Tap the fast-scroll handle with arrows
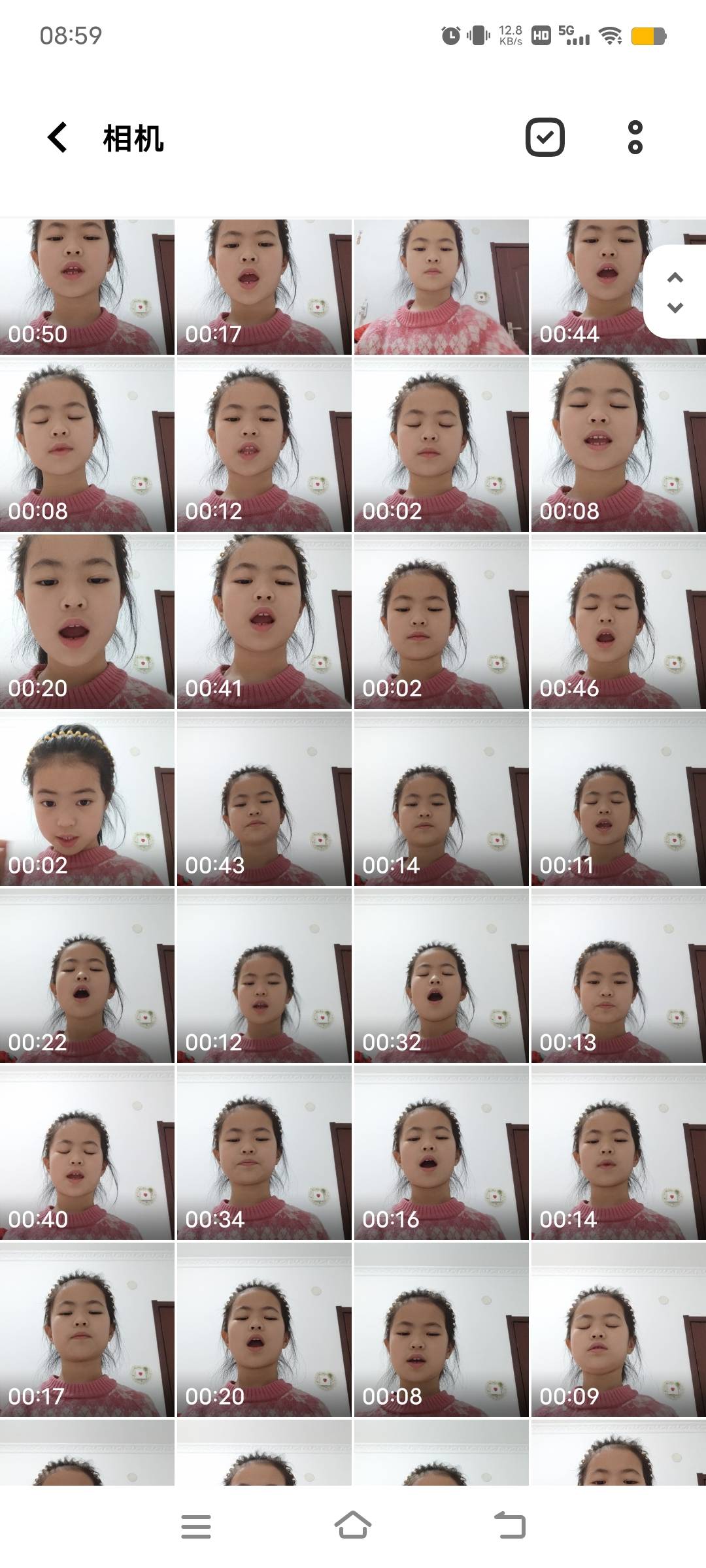The image size is (706, 1568). pyautogui.click(x=675, y=292)
